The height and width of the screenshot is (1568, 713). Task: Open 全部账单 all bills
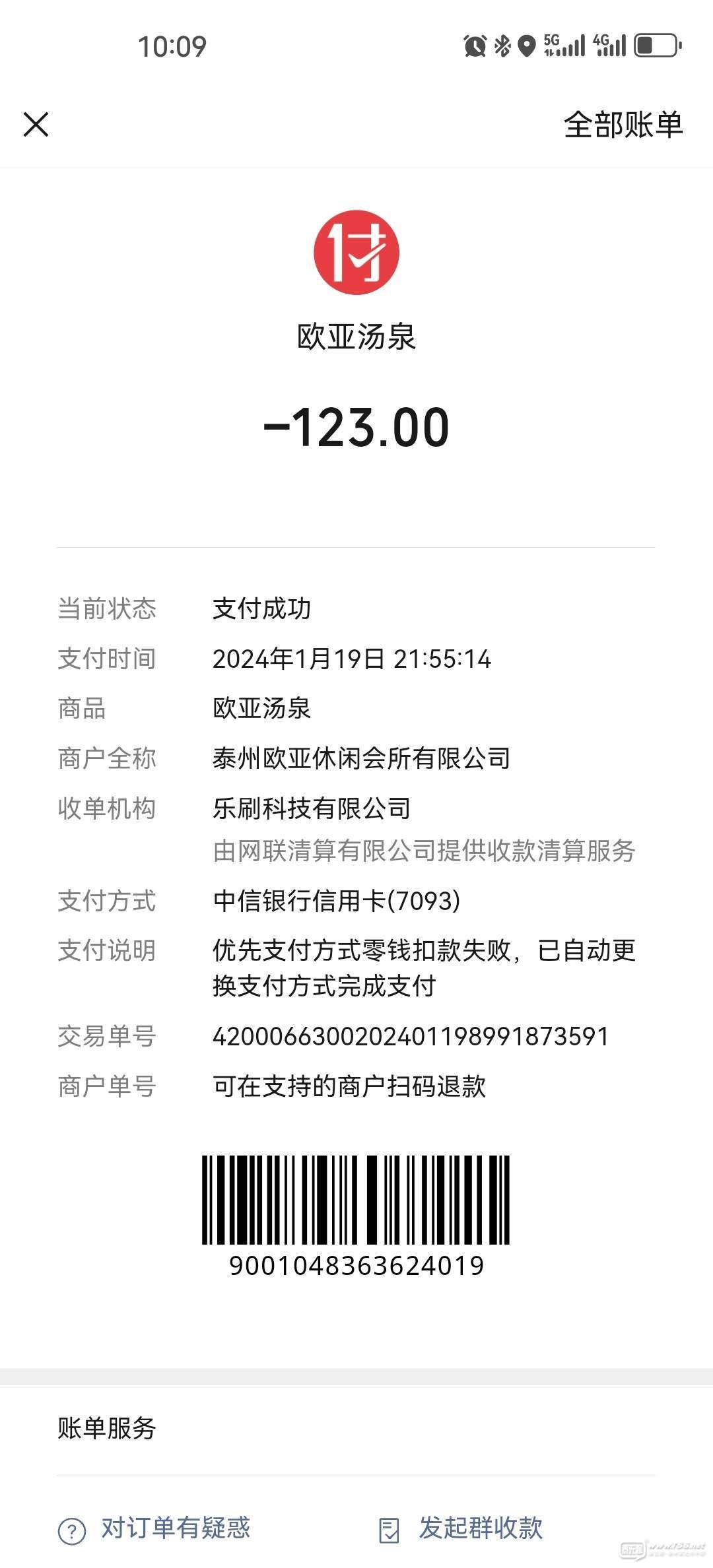(x=623, y=125)
